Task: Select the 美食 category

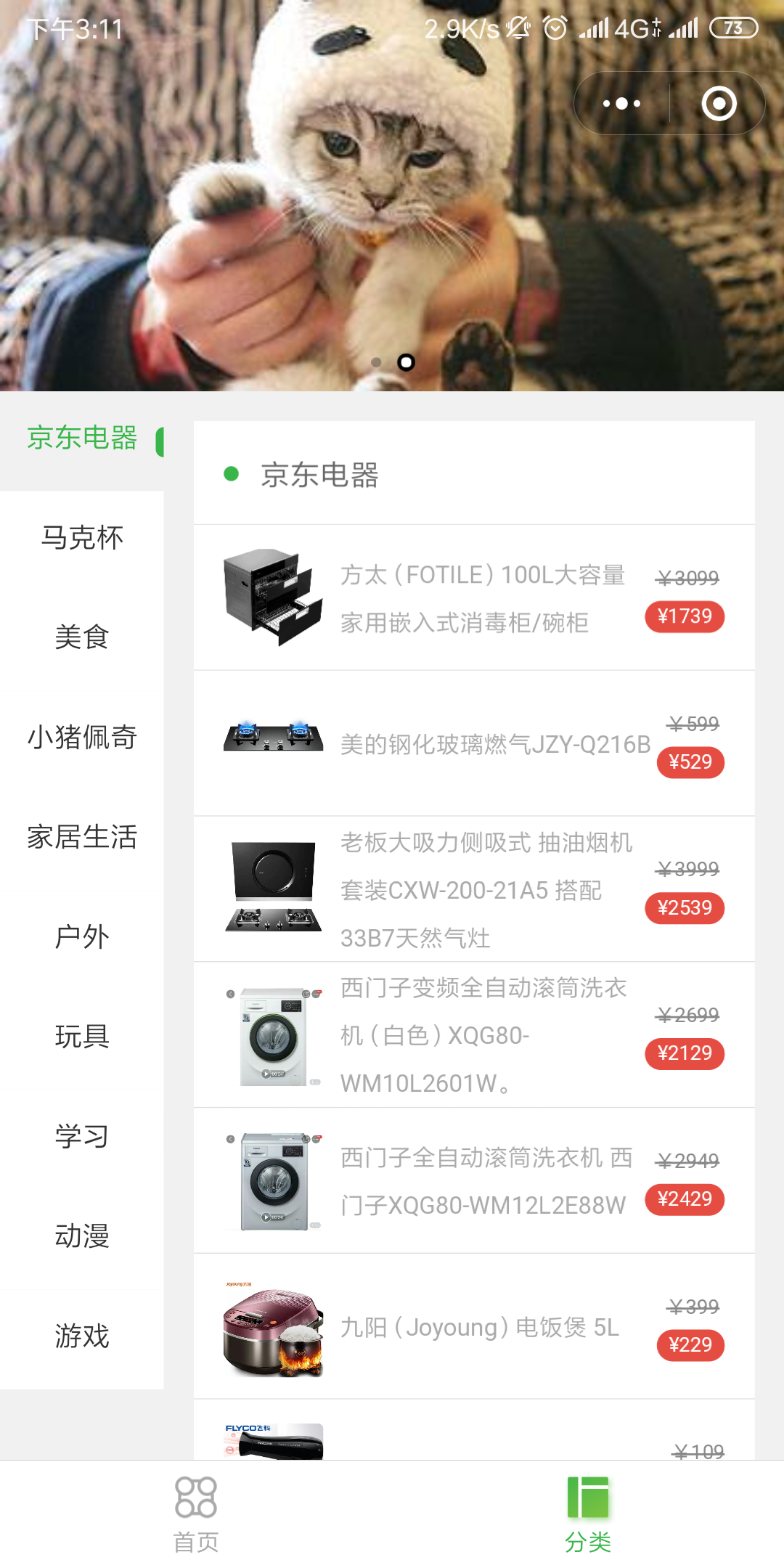Action: 82,637
